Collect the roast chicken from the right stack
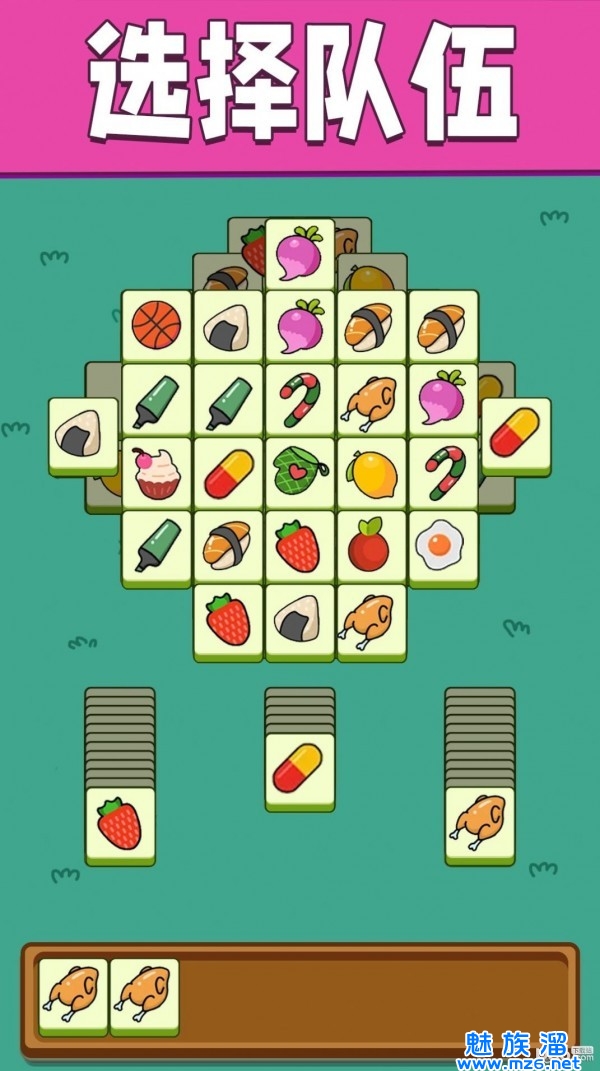 pyautogui.click(x=480, y=823)
